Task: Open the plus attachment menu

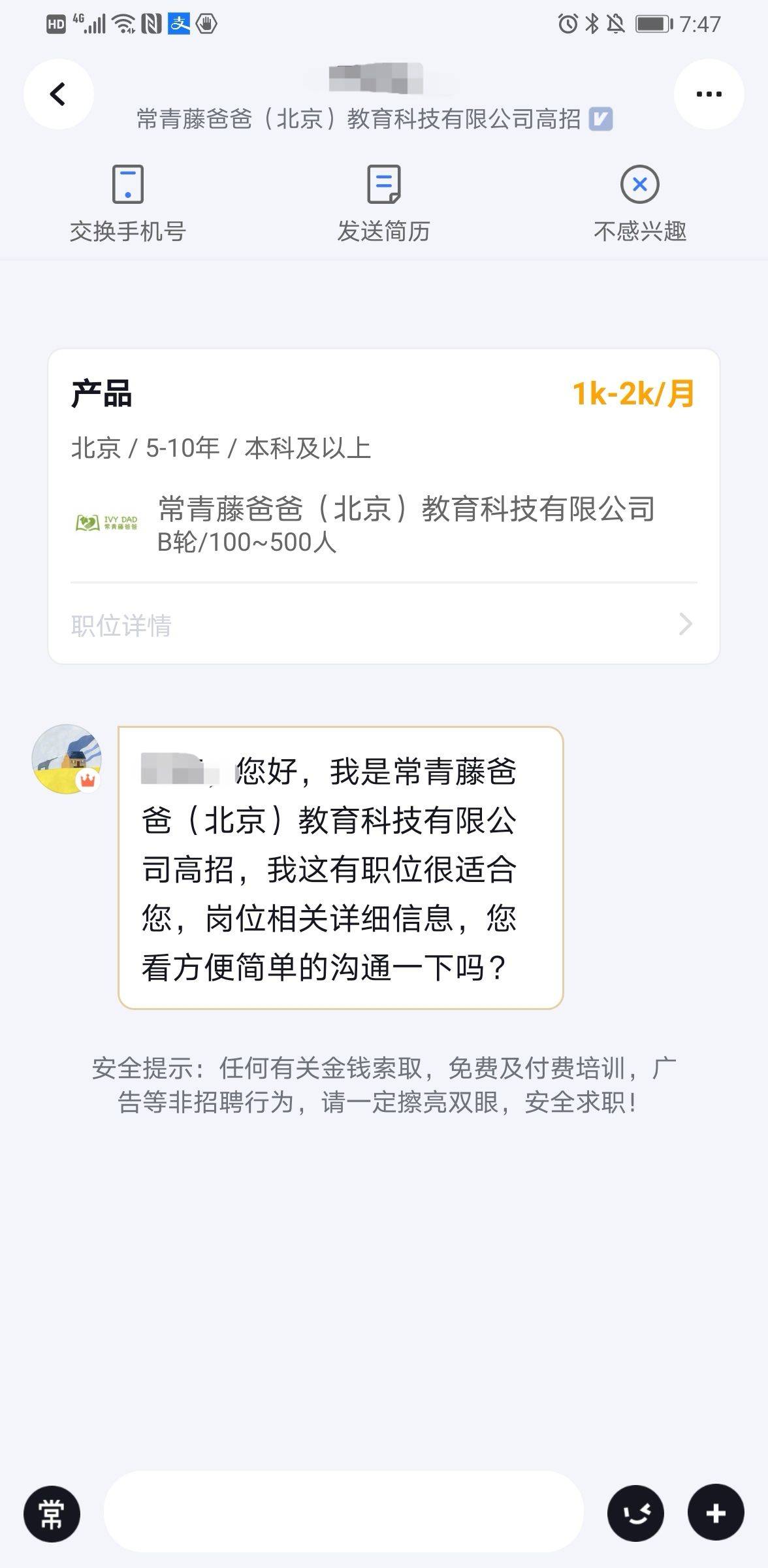Action: [x=716, y=1513]
